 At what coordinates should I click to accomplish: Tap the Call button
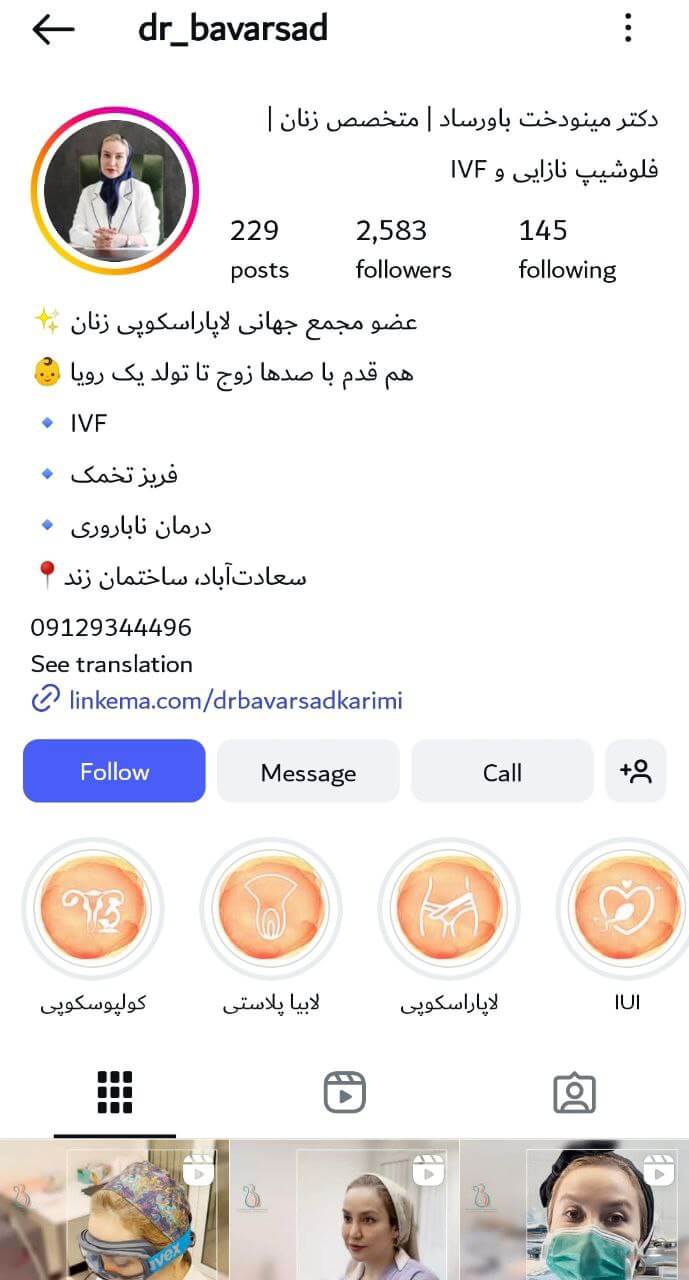[502, 771]
